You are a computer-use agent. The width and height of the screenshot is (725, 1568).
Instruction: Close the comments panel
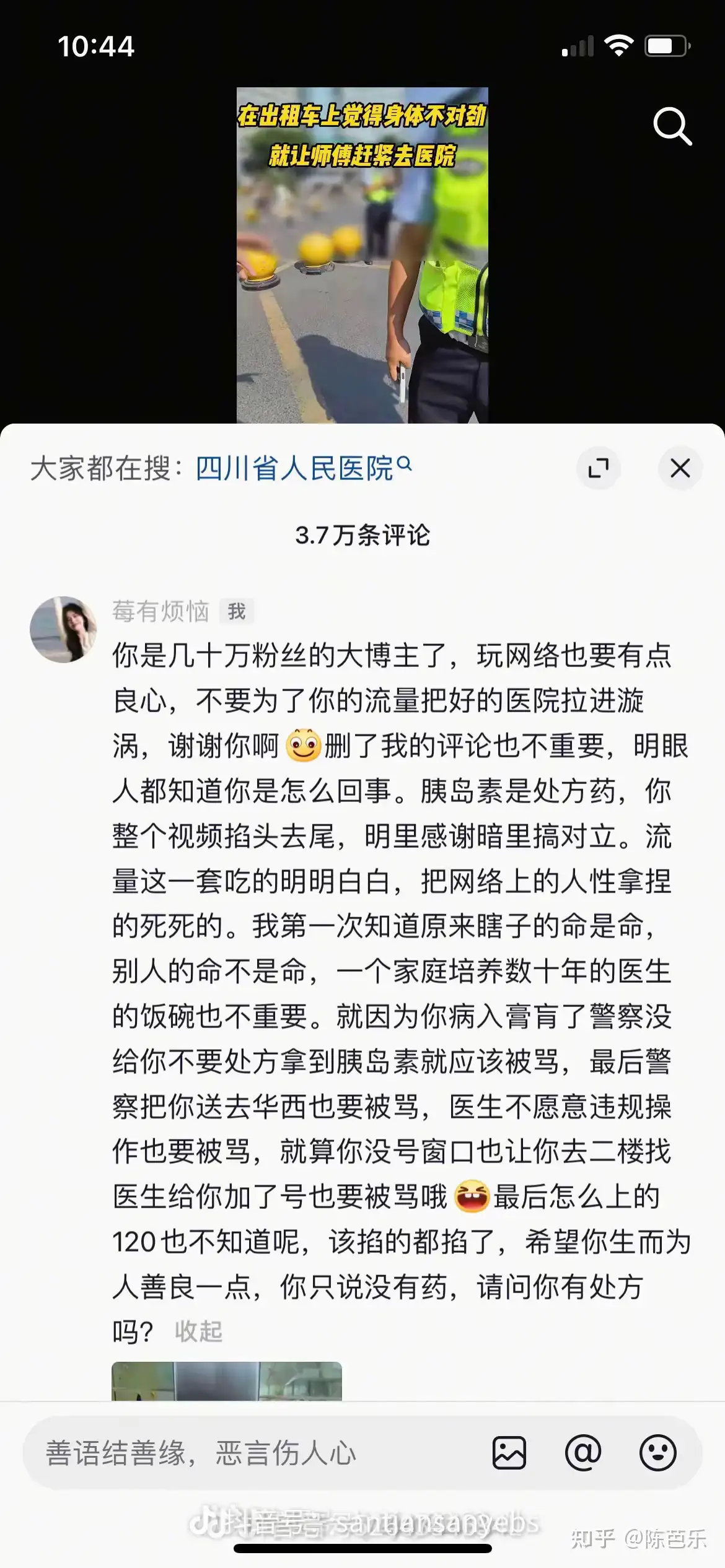coord(680,468)
